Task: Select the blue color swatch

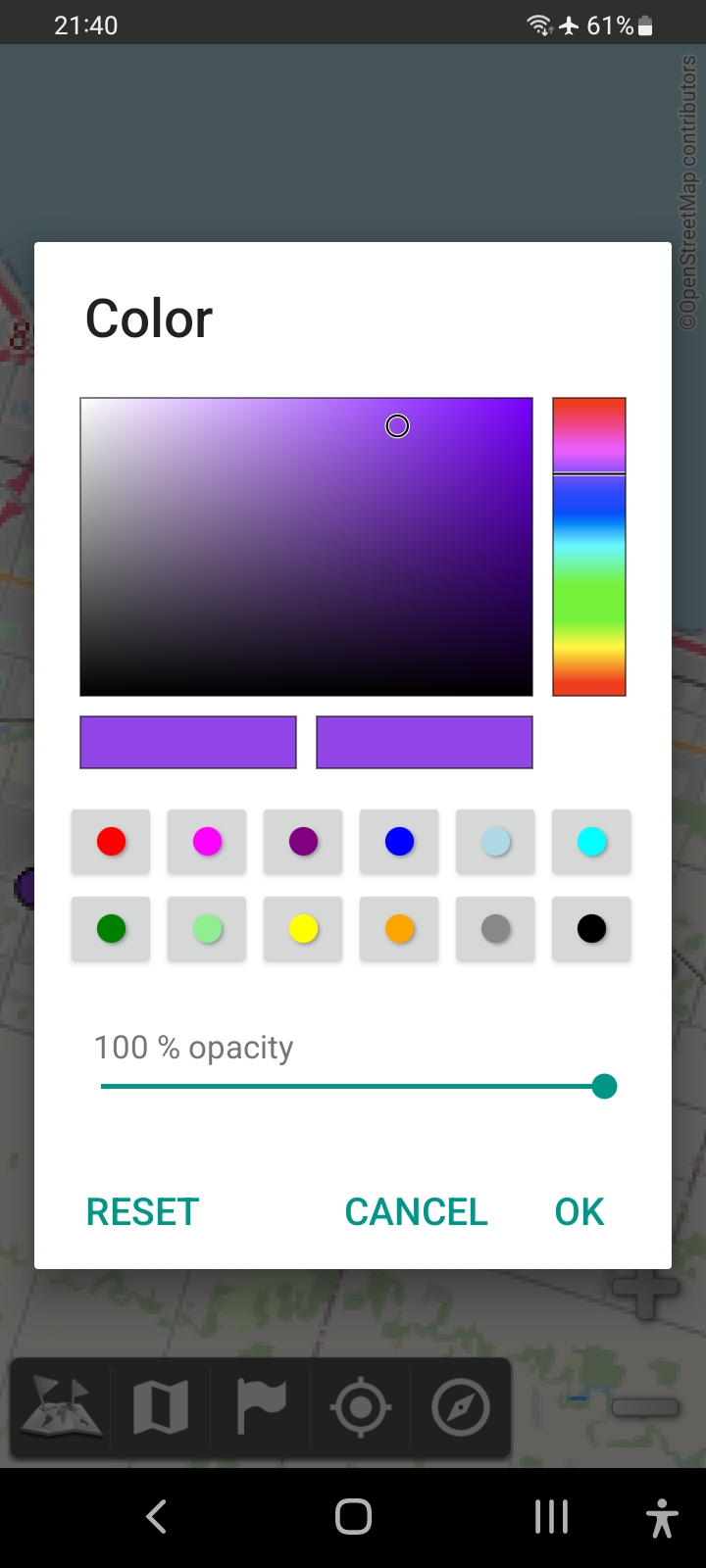Action: (x=399, y=842)
